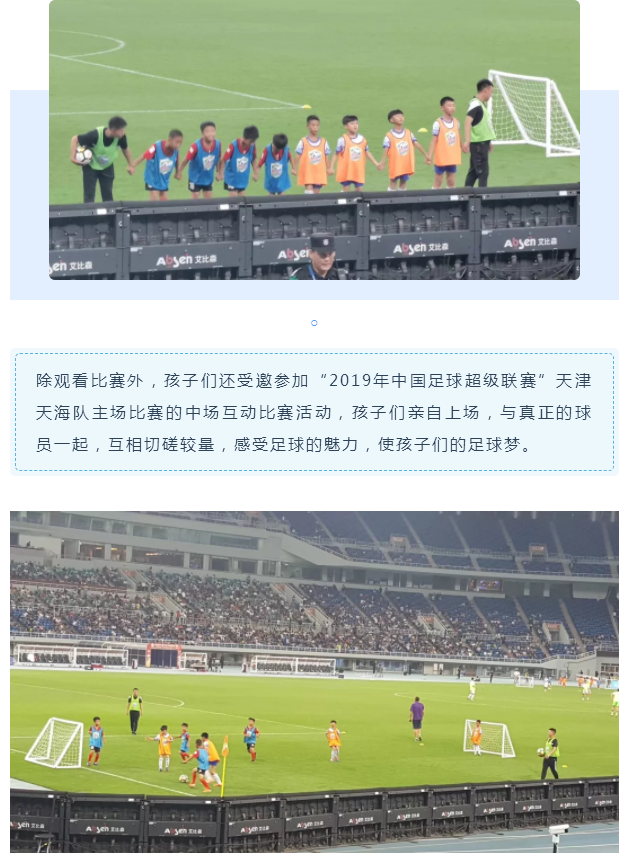View the stadium halftime kids match photo
Viewport: 642px width, 853px height.
[x=314, y=680]
